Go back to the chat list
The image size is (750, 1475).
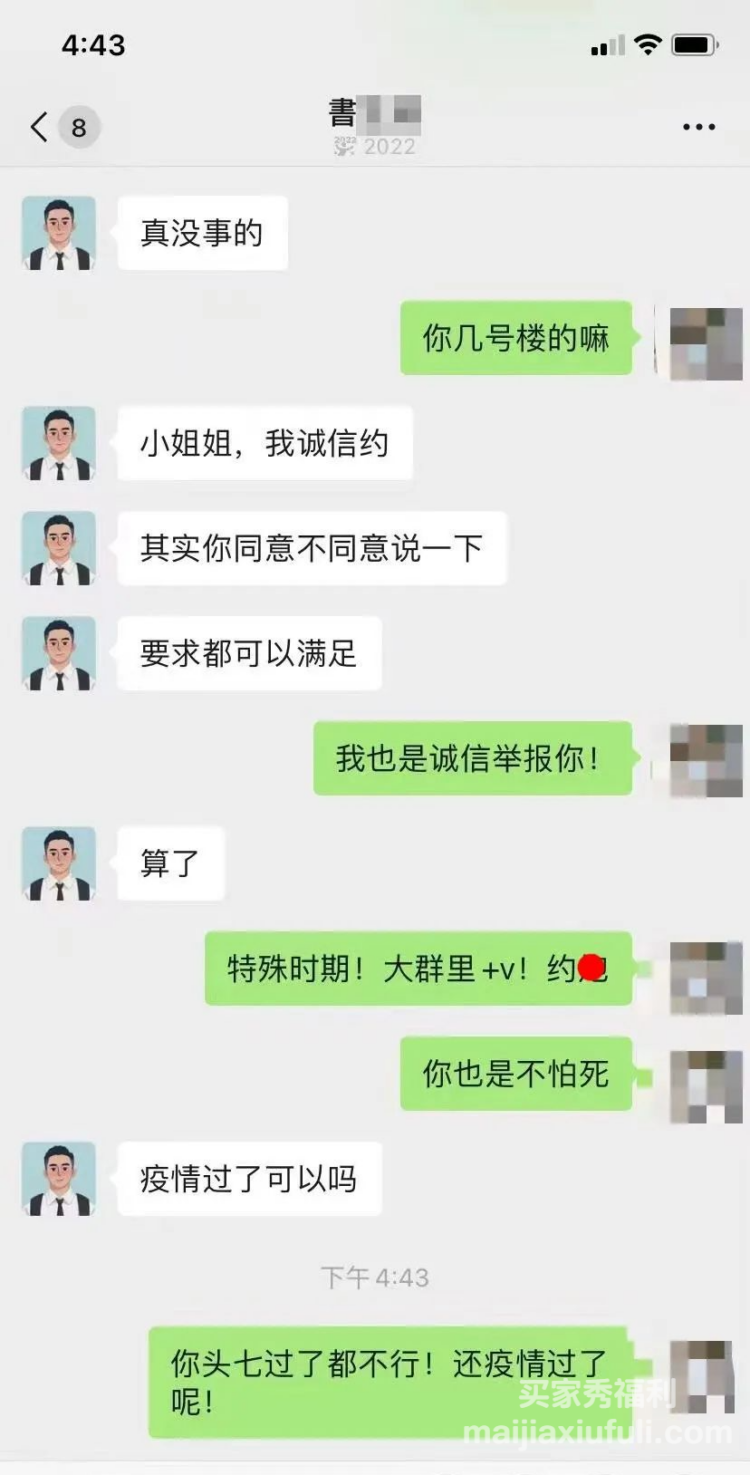pos(40,127)
